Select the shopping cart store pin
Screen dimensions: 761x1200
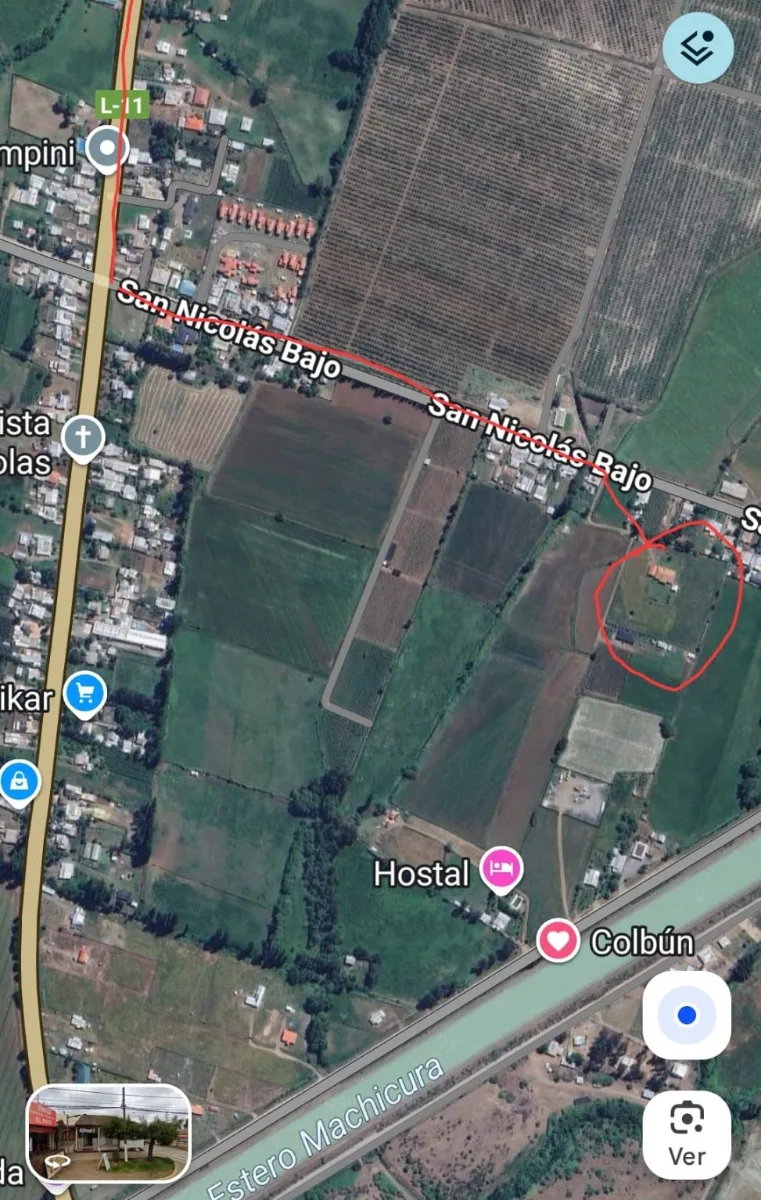point(85,692)
